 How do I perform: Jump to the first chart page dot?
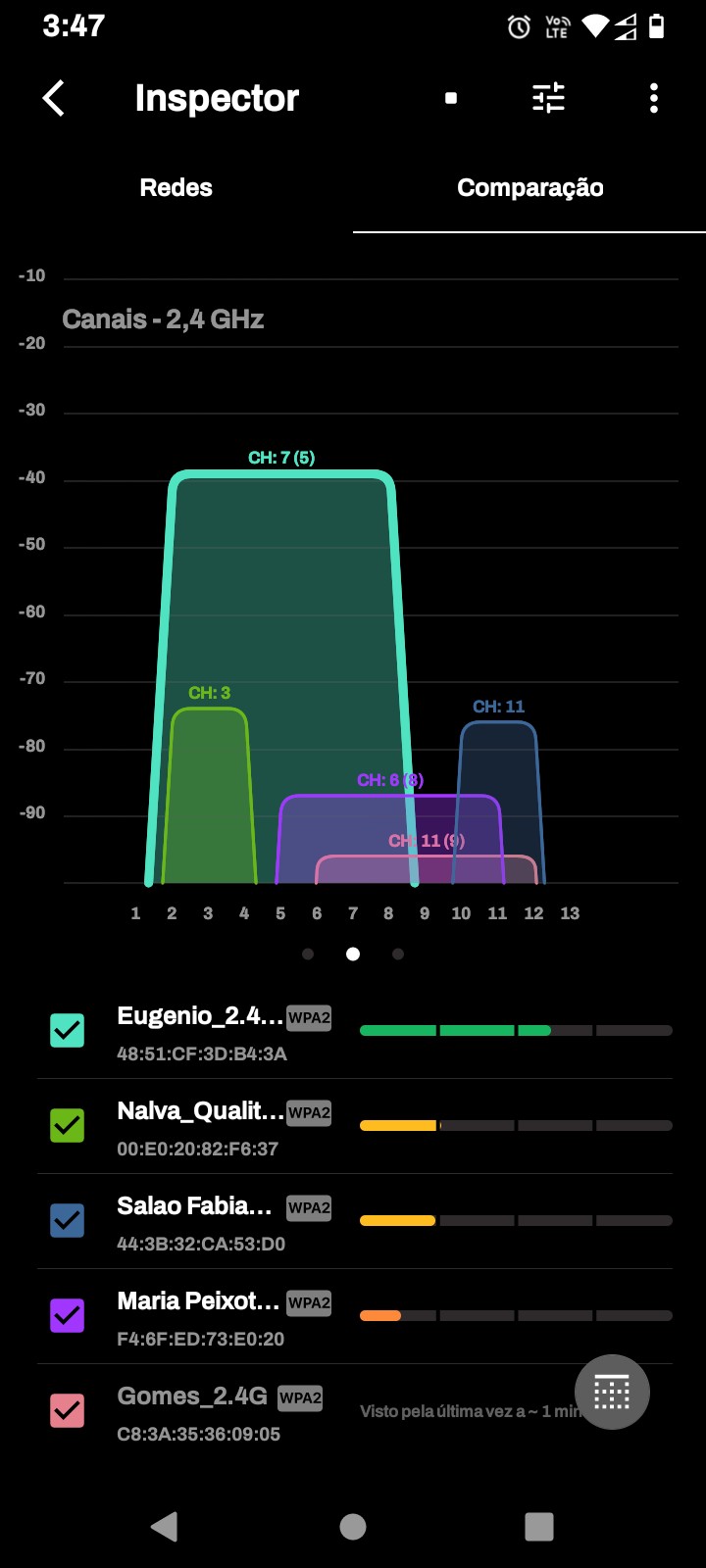coord(308,954)
